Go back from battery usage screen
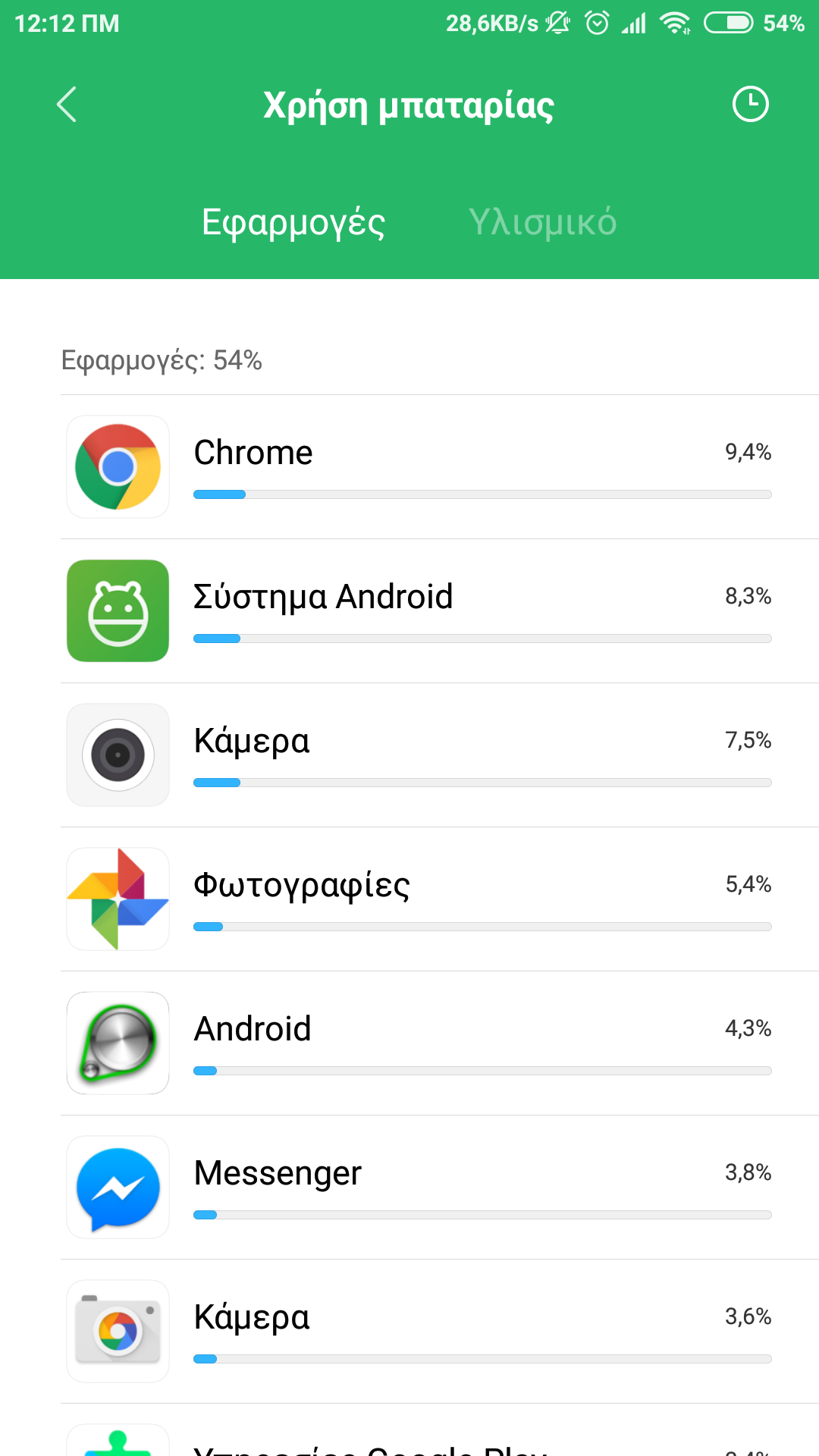The width and height of the screenshot is (819, 1456). point(67,105)
